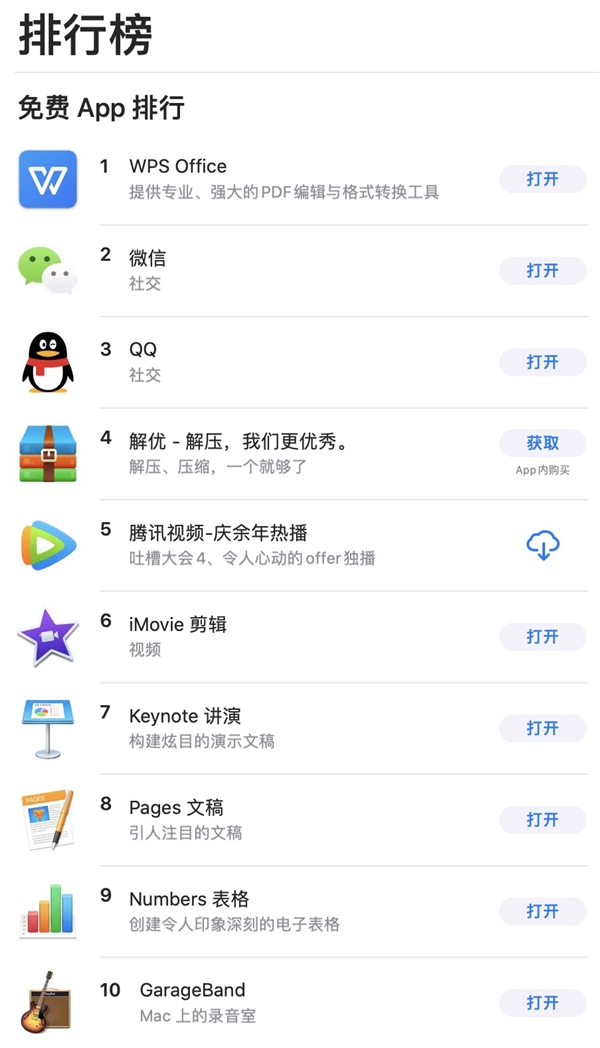The height and width of the screenshot is (1048, 600).
Task: Tap 打开 next to Keynote 讲演
Action: click(x=542, y=728)
